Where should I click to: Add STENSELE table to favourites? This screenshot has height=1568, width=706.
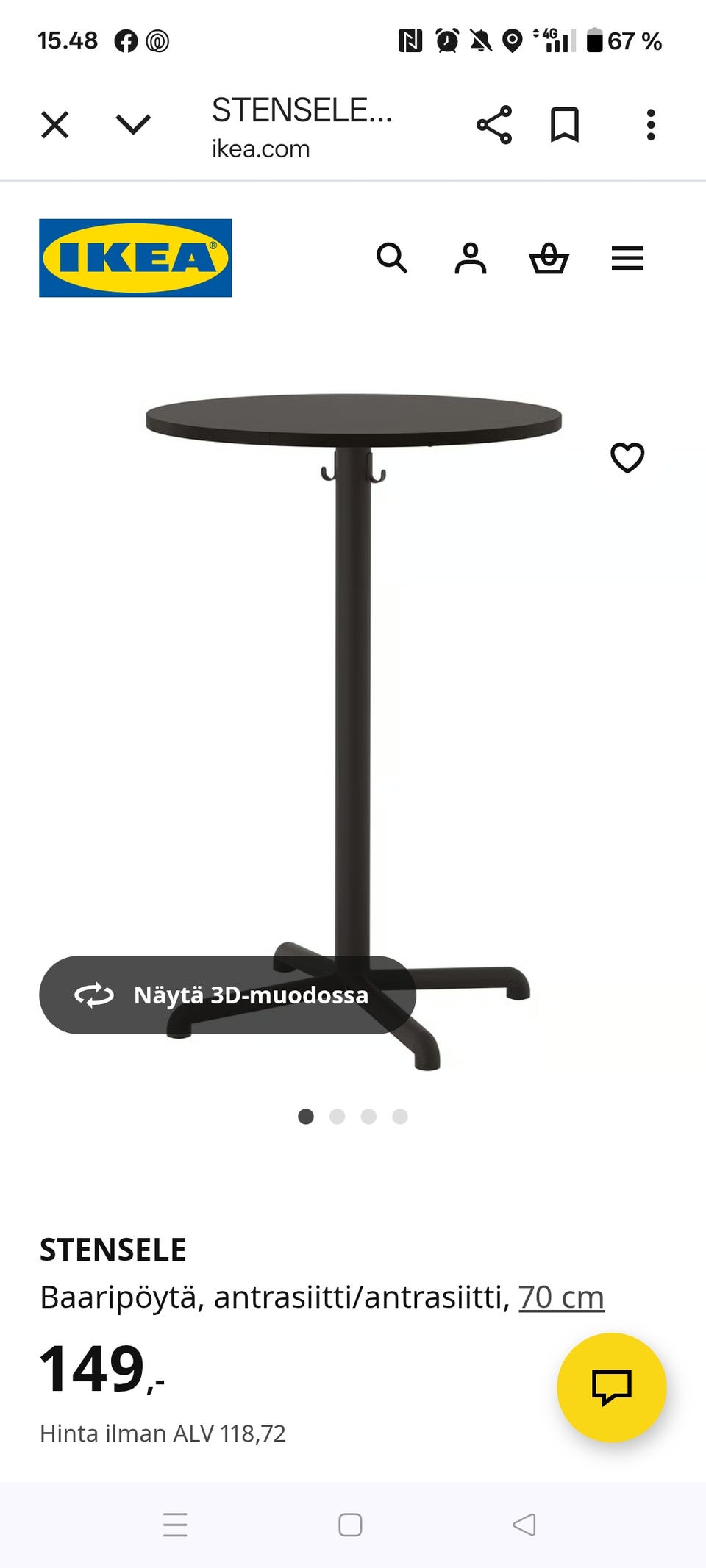(627, 458)
